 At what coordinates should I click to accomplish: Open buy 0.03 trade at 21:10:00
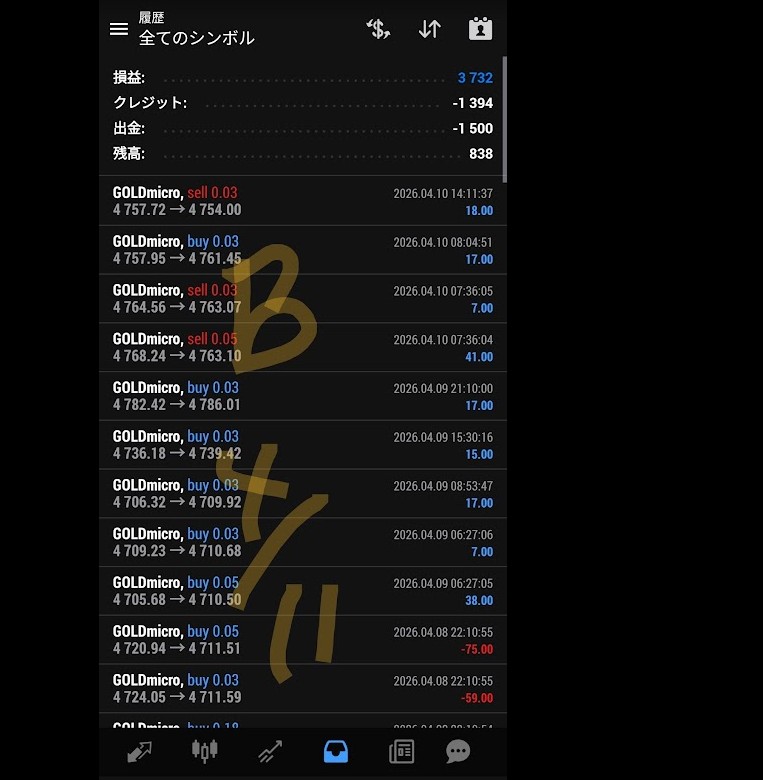tap(302, 396)
